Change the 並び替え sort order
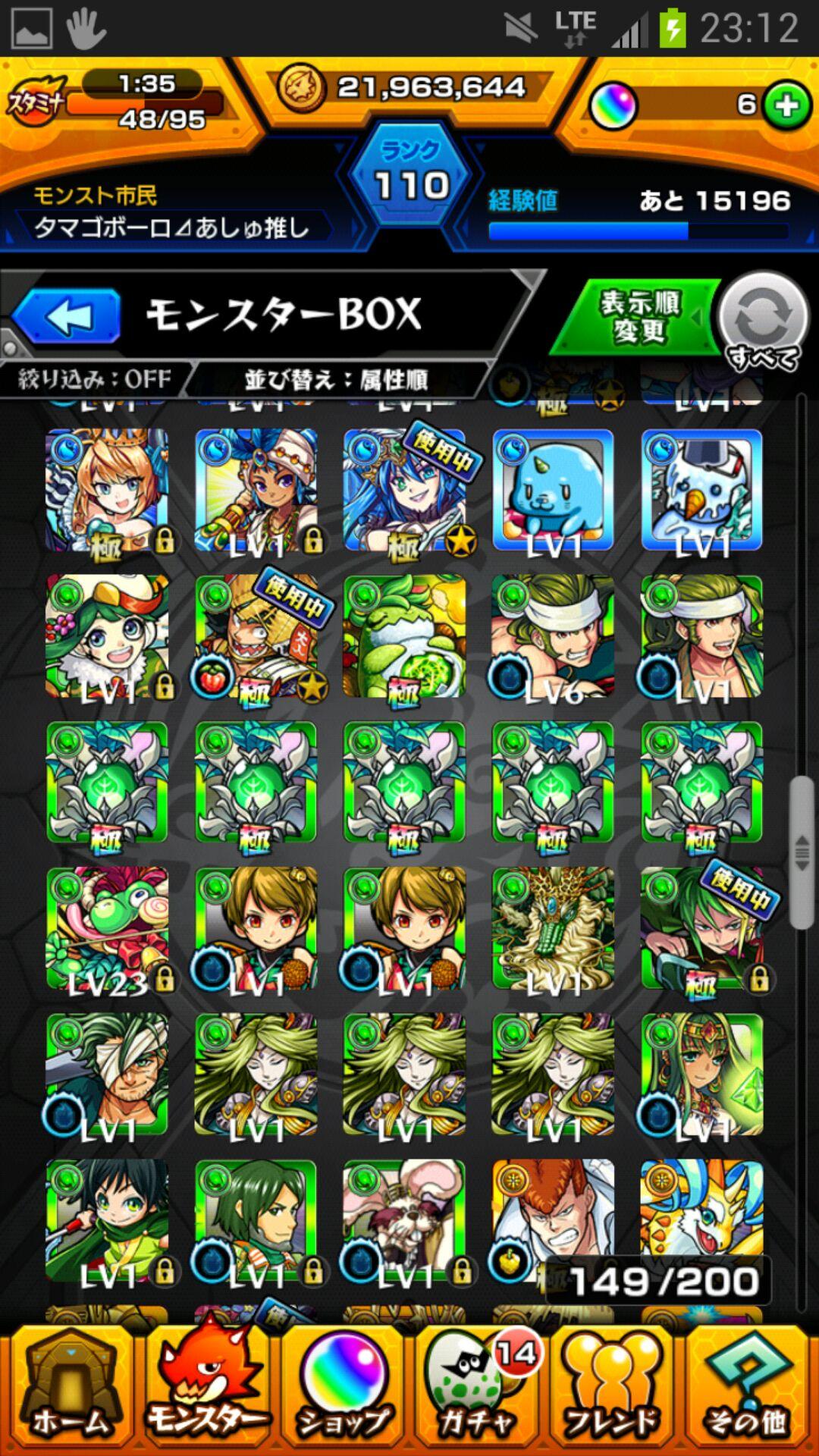819x1456 pixels. pyautogui.click(x=336, y=379)
